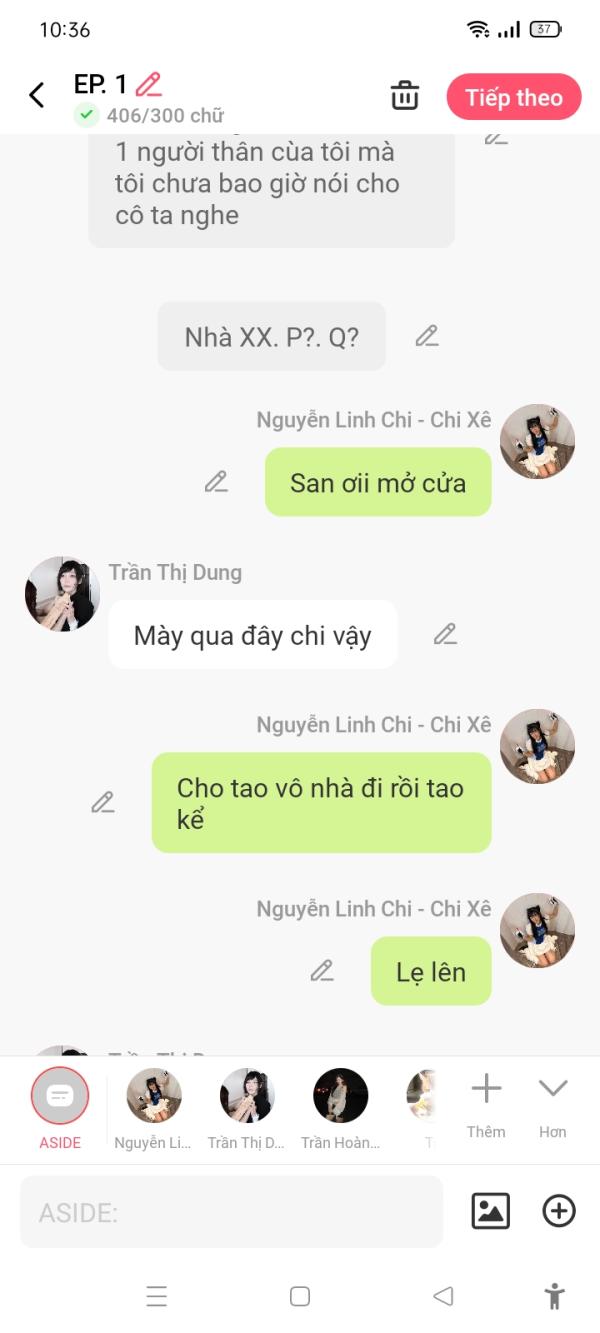Go back from the episode editor
This screenshot has width=600, height=1333.
[x=37, y=96]
